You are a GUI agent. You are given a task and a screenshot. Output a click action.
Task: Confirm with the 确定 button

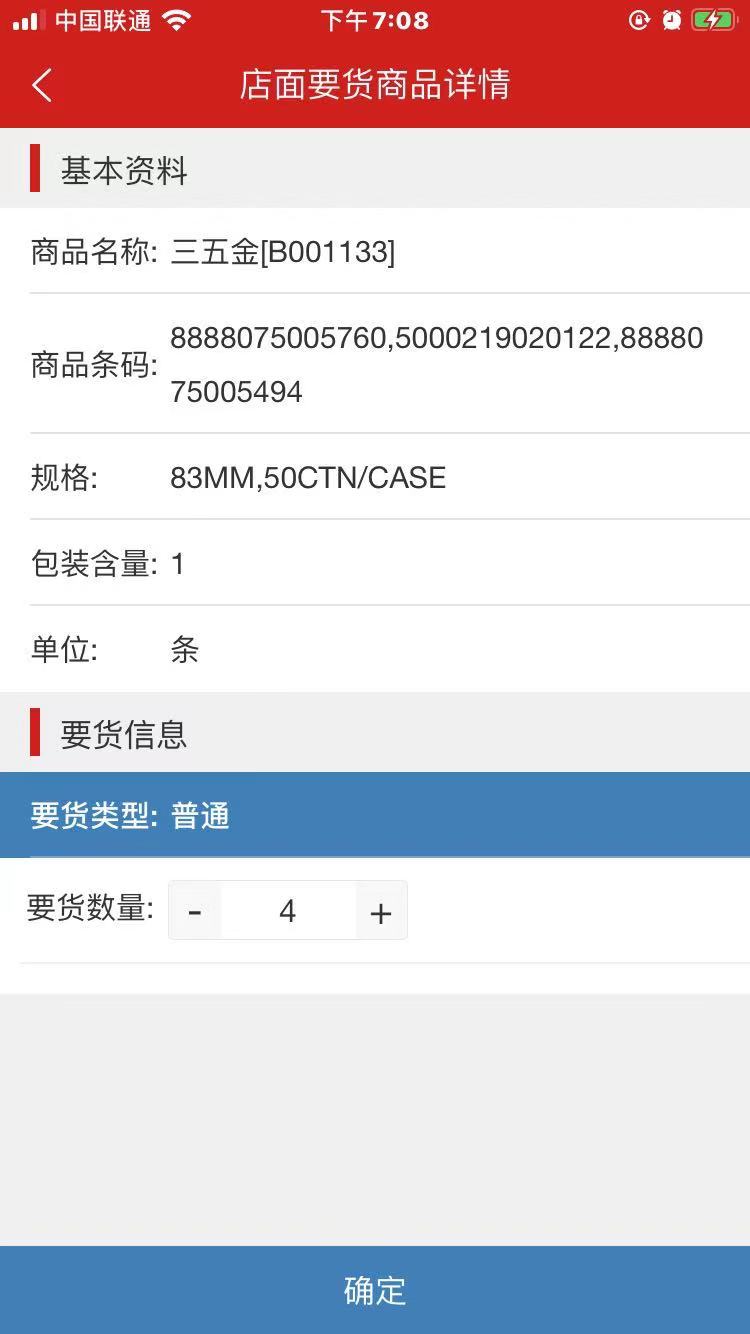(x=375, y=1290)
